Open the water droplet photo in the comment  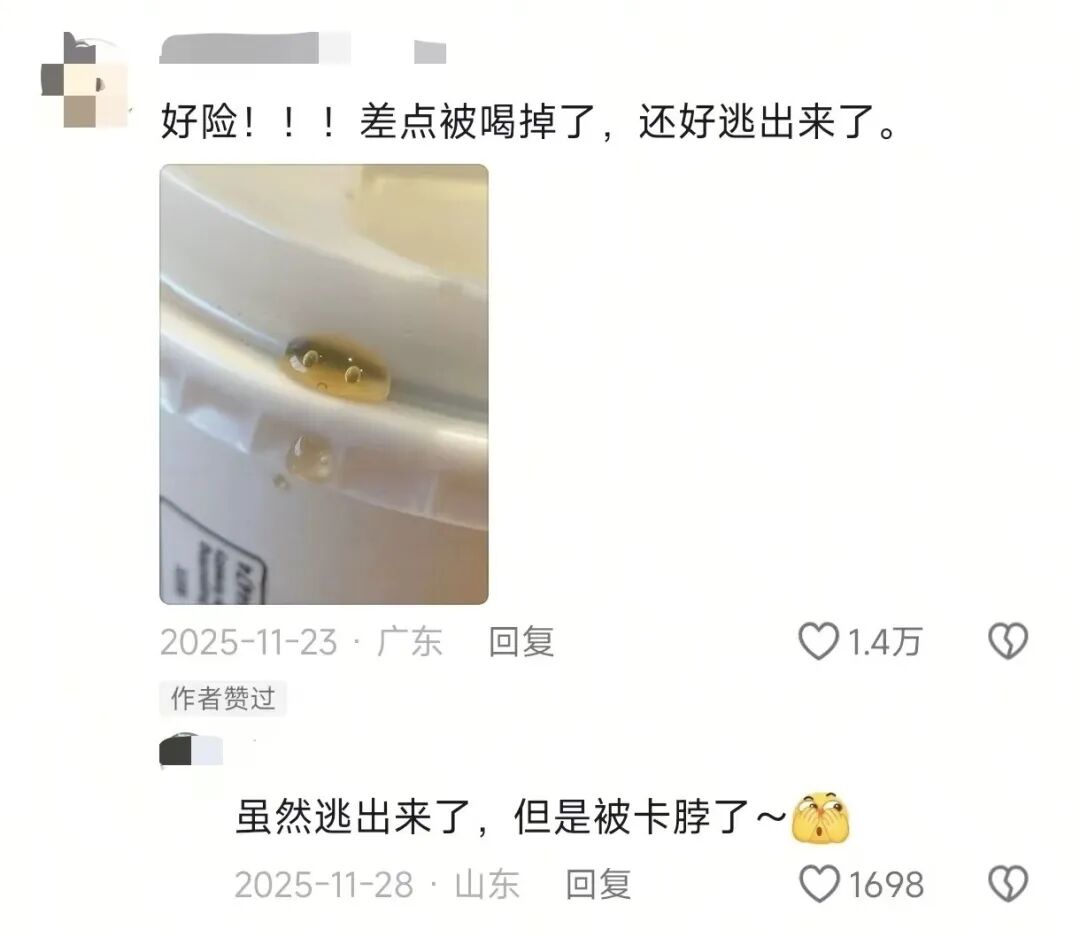pyautogui.click(x=324, y=385)
